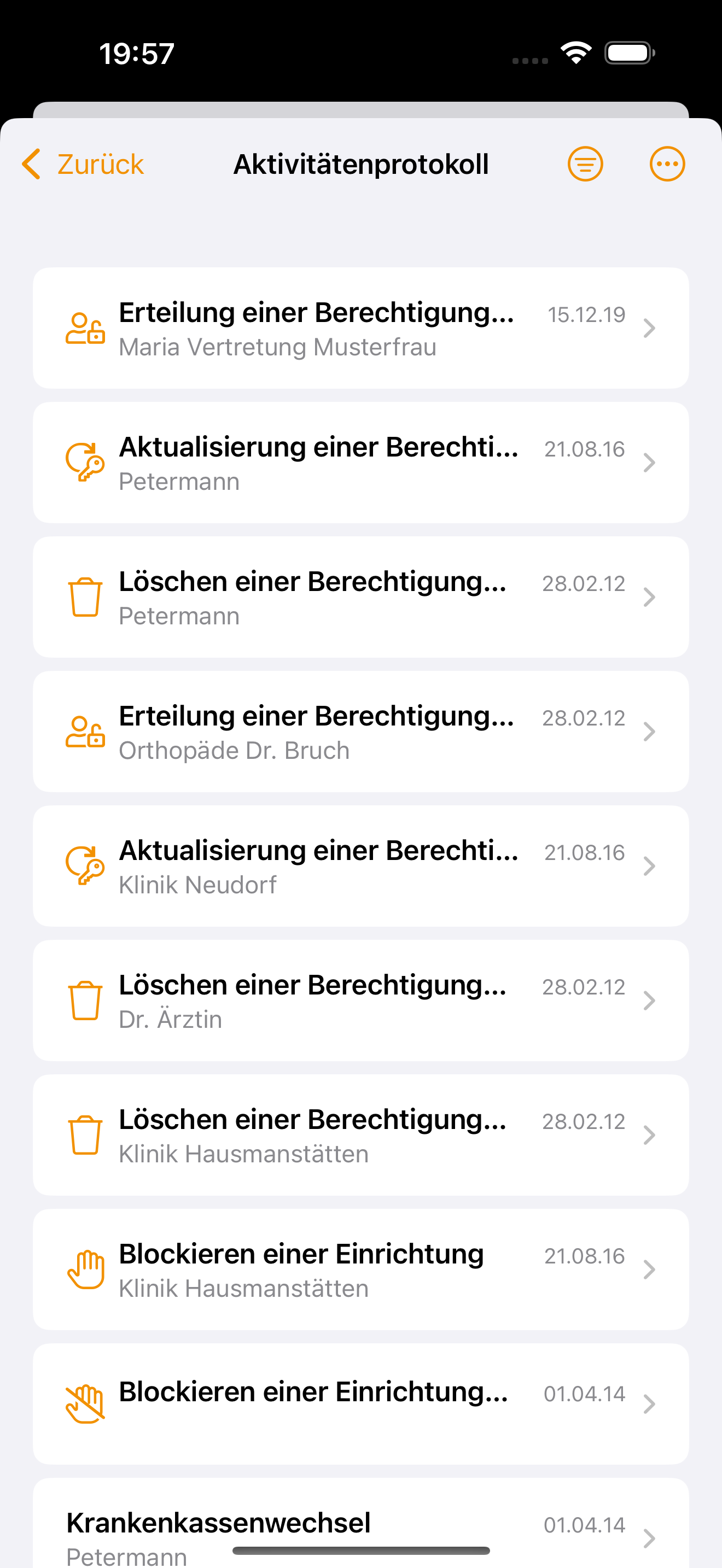Open the Blockieren entry dated 01.04.14
This screenshot has width=722, height=1568.
pyautogui.click(x=361, y=1405)
